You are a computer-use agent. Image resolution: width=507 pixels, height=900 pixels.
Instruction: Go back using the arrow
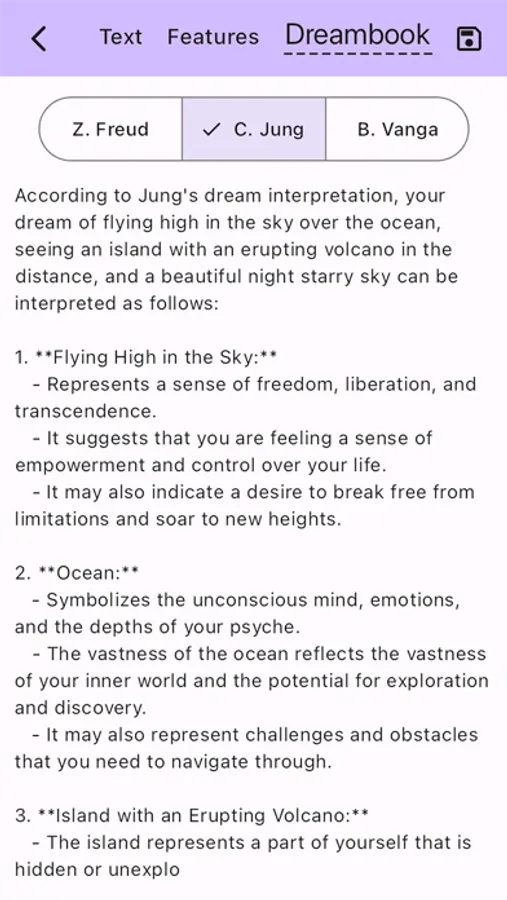[38, 39]
